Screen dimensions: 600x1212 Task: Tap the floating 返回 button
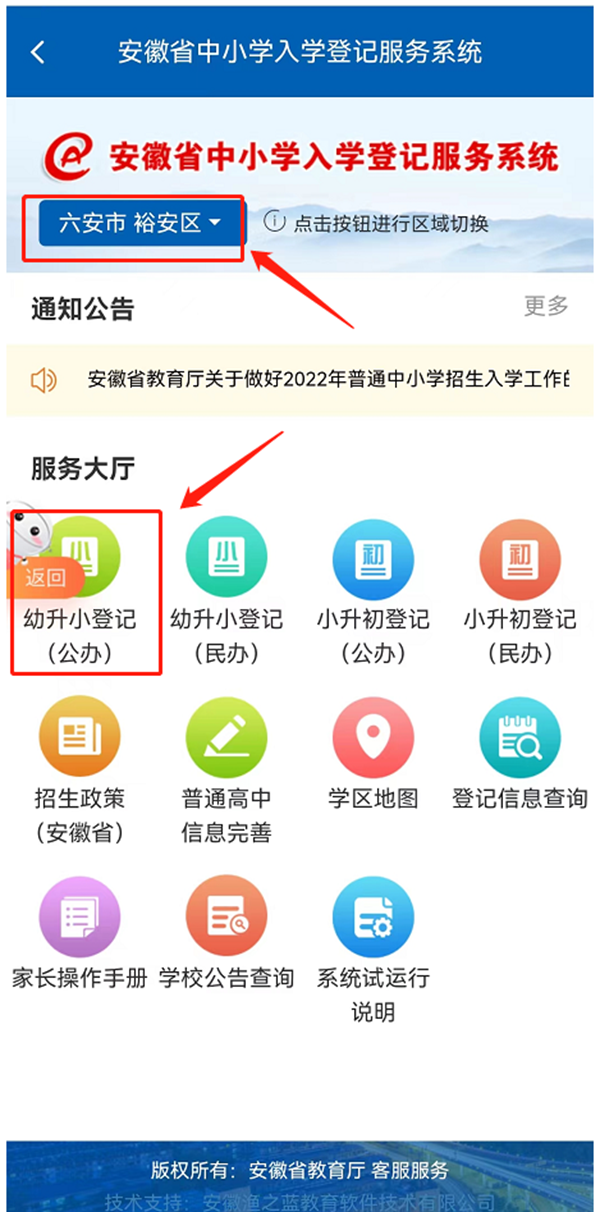tap(42, 576)
